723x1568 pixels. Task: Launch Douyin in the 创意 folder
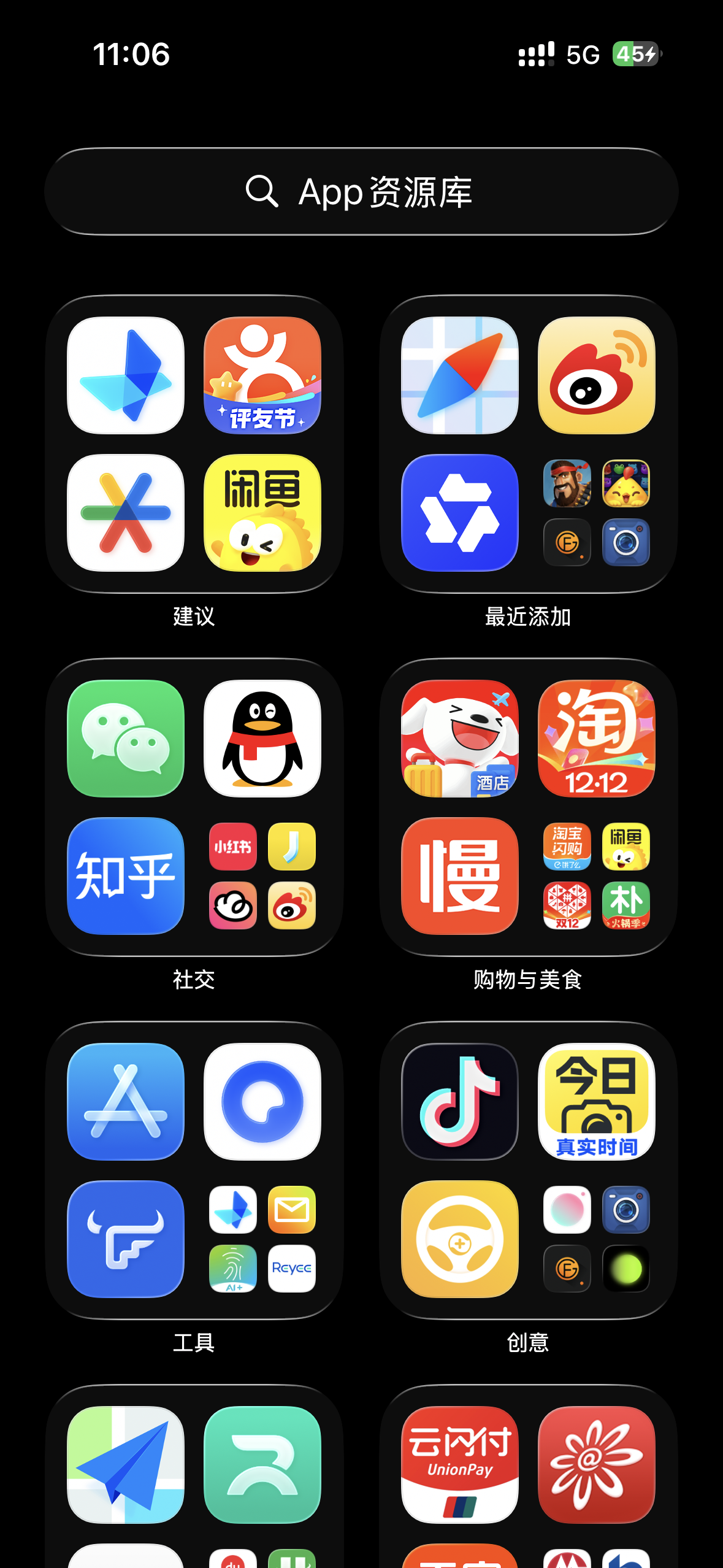click(x=460, y=1102)
